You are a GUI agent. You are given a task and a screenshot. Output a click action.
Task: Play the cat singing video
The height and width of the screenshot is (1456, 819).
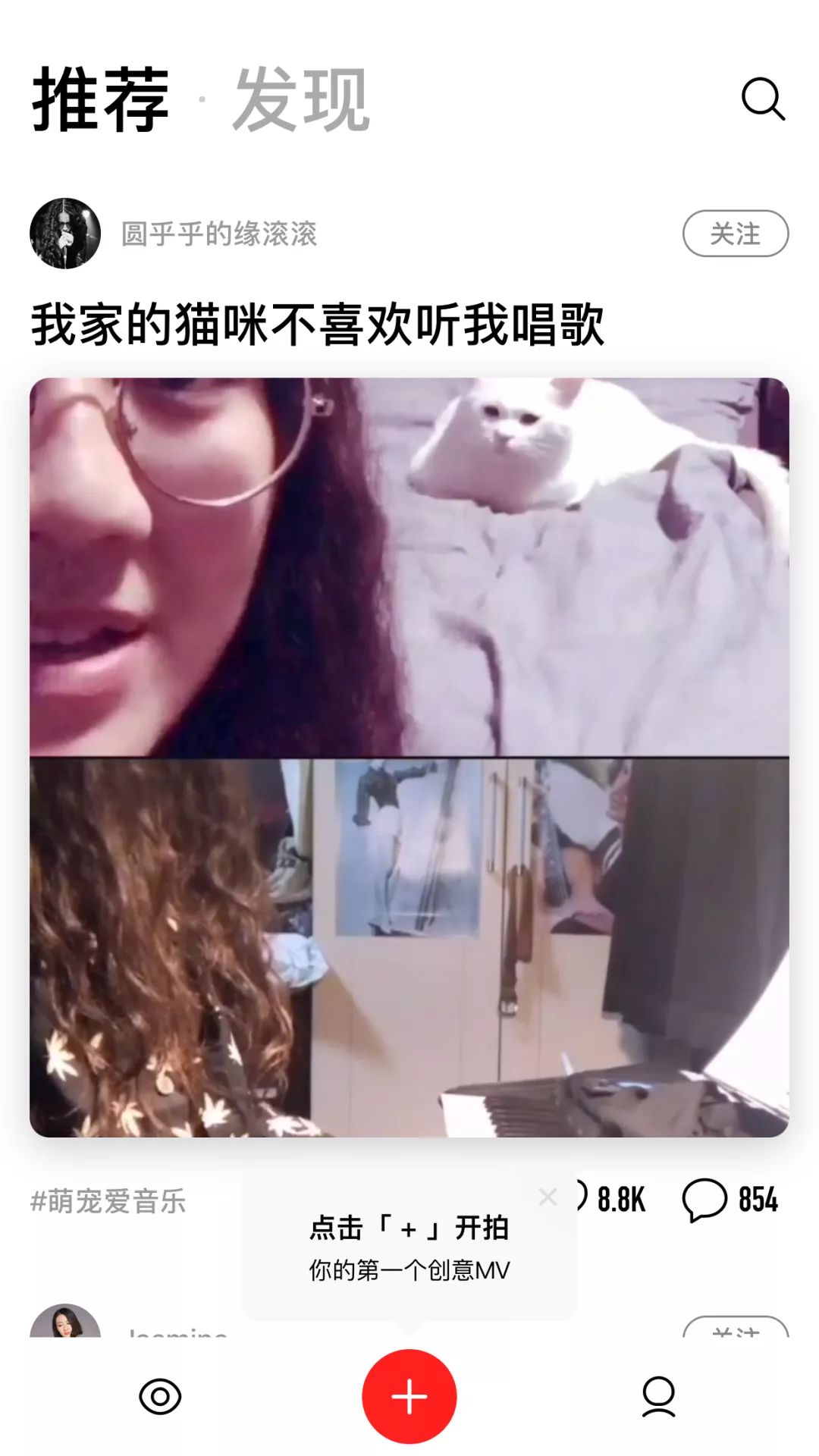(409, 757)
